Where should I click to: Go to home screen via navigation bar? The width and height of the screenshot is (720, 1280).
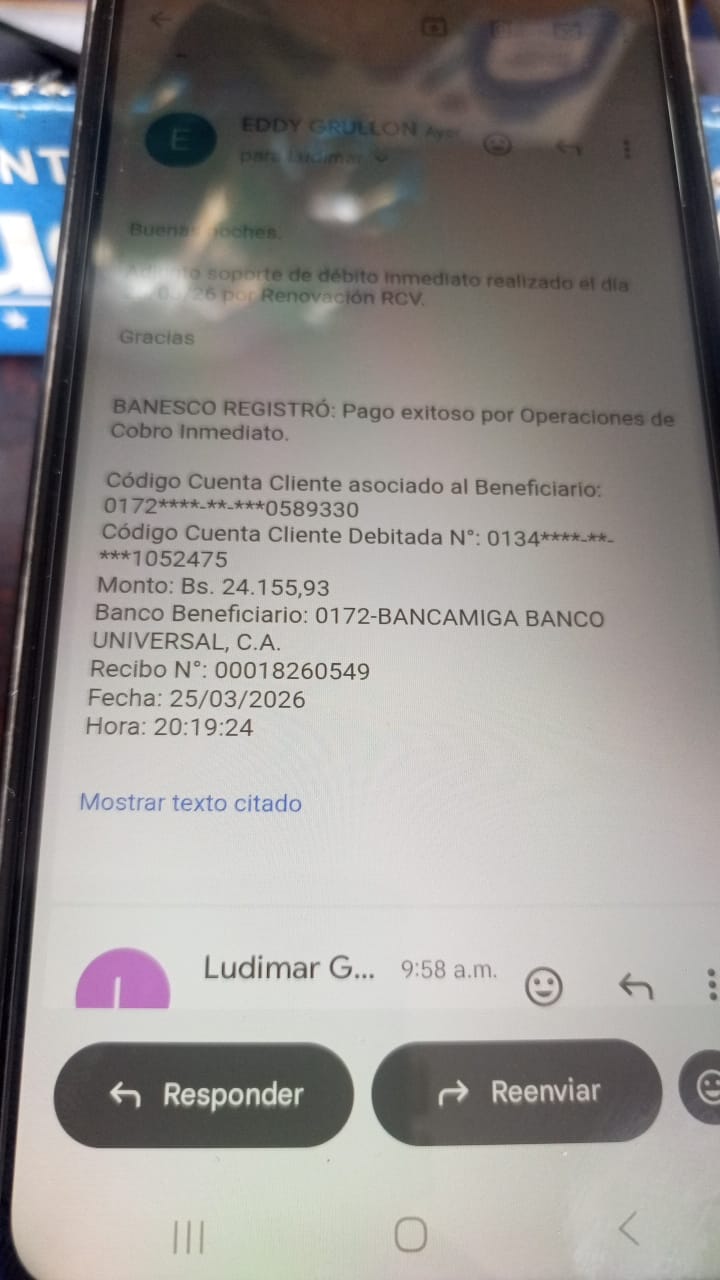(410, 1235)
